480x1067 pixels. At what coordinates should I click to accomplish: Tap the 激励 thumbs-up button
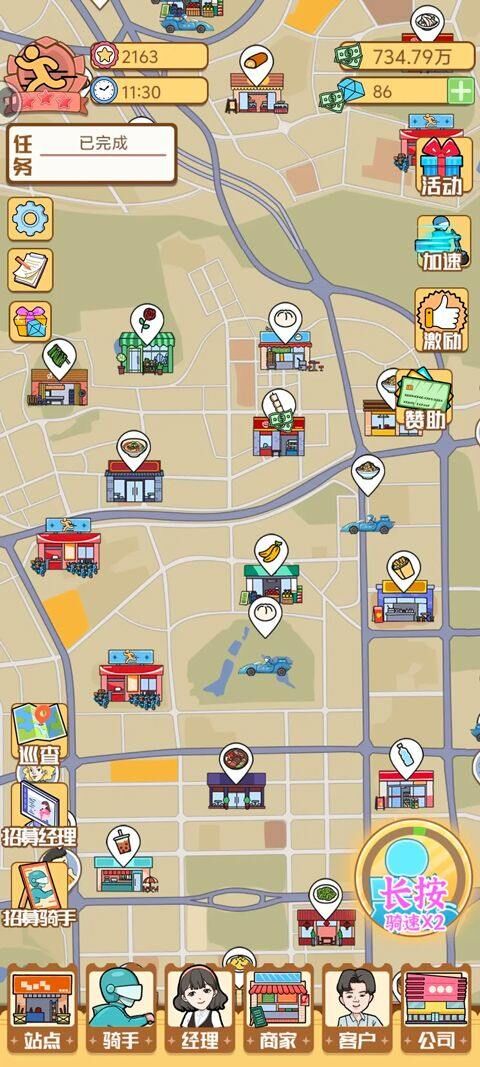[x=441, y=320]
